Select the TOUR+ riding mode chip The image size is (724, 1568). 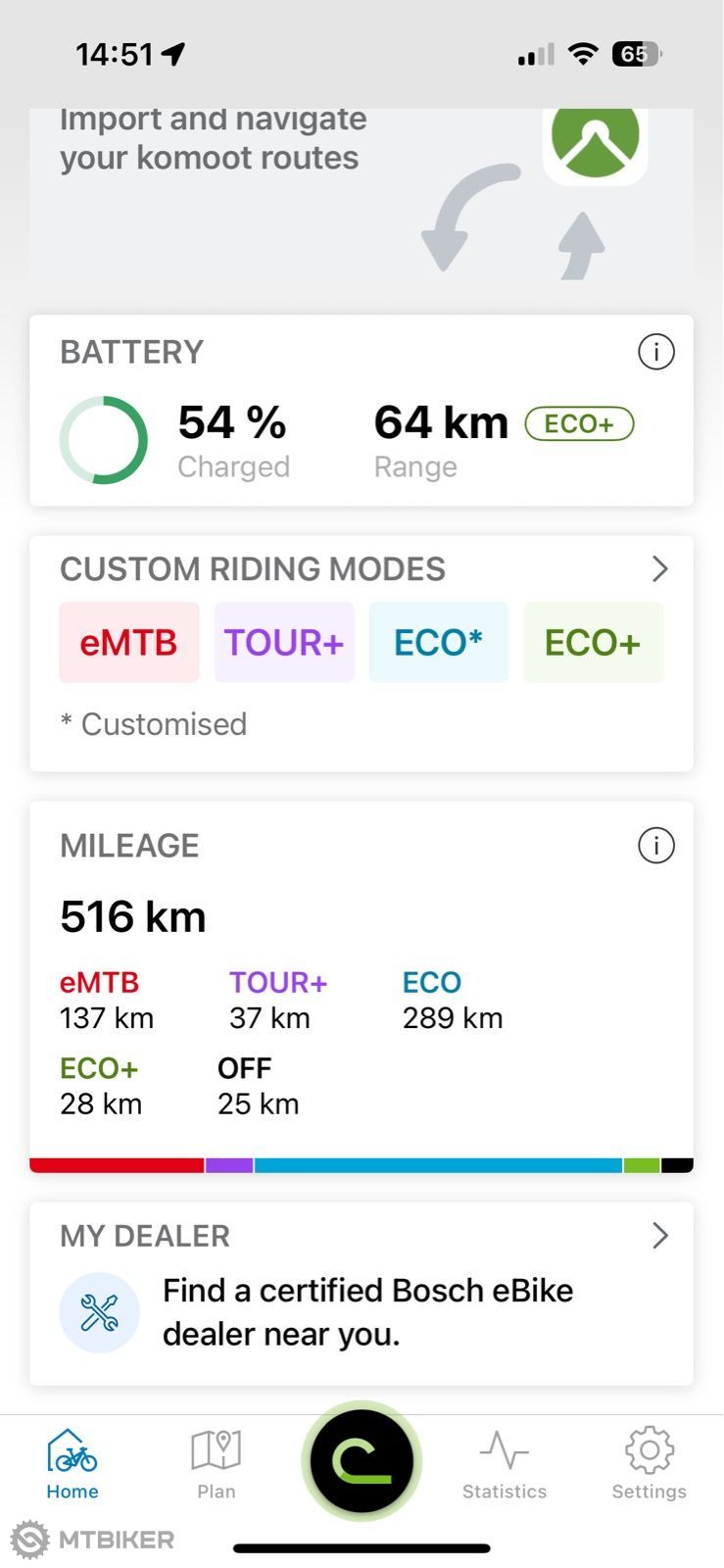tap(284, 643)
